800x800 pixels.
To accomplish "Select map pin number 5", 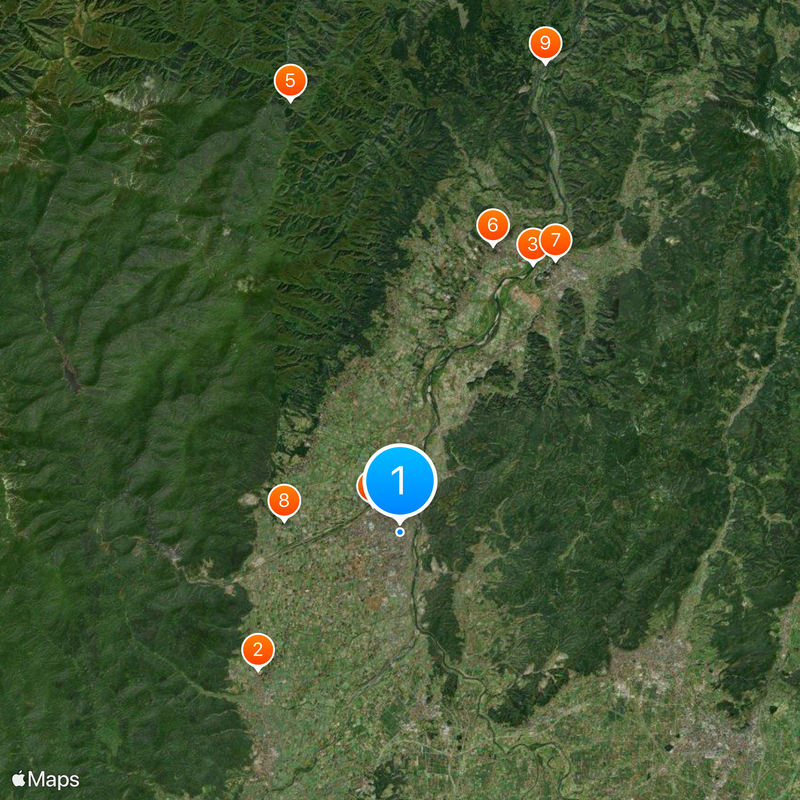I will coord(290,80).
